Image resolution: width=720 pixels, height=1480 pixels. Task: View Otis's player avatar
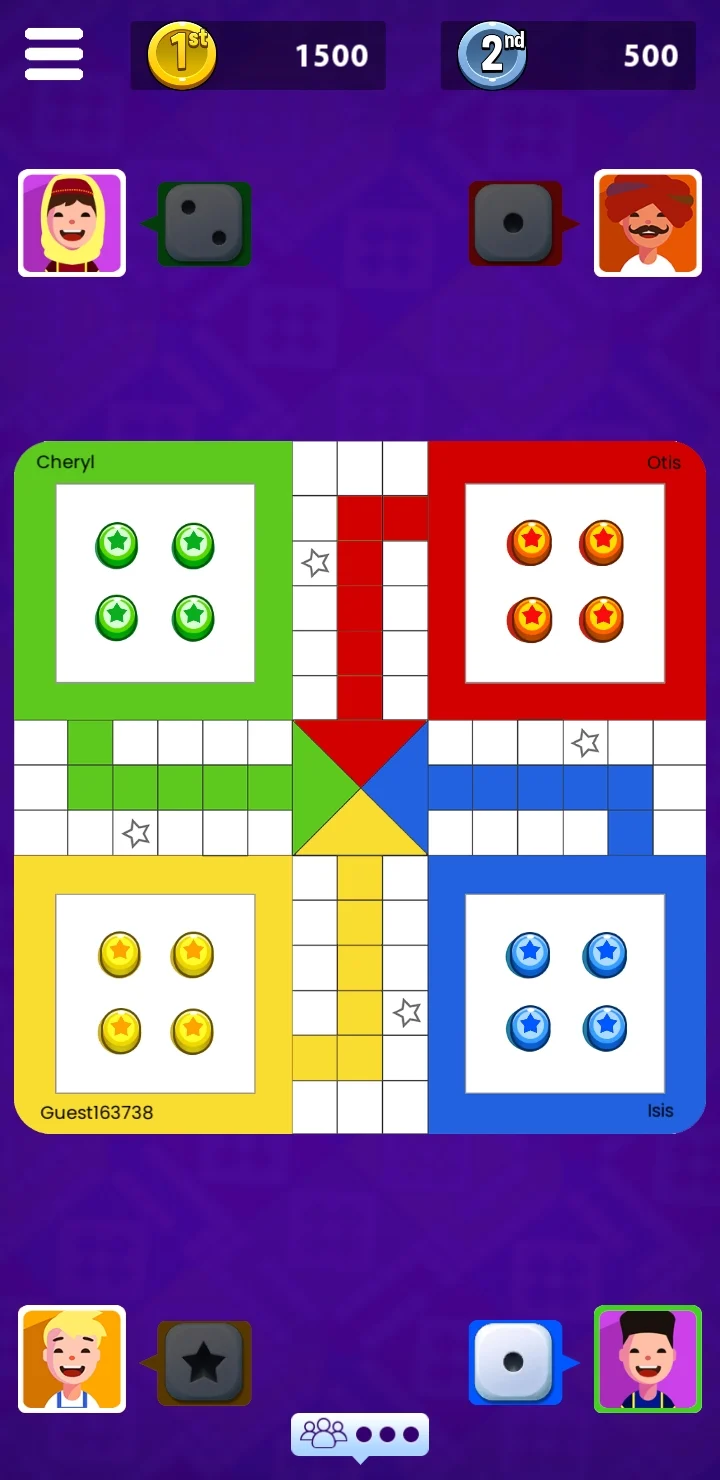tap(648, 223)
